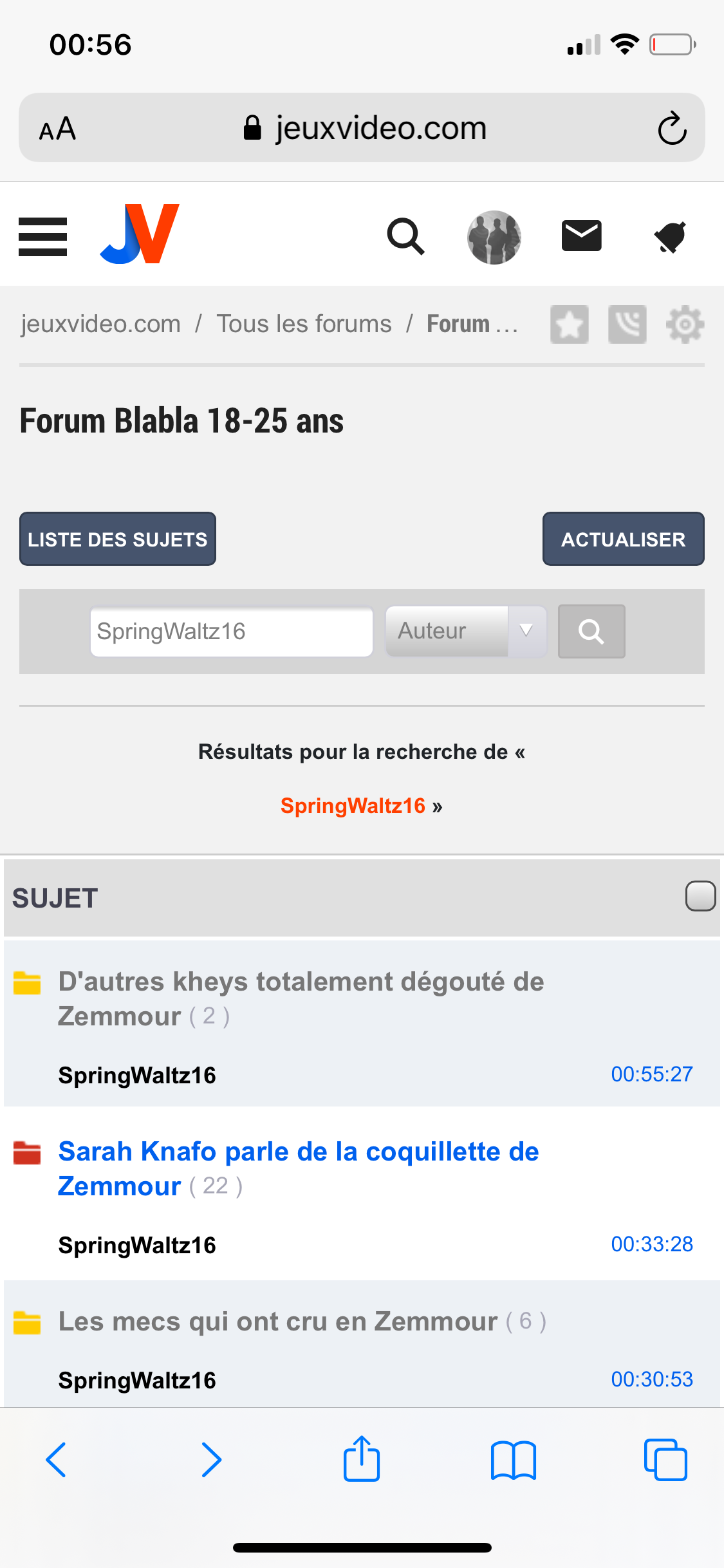Open the forum settings gear

click(685, 324)
